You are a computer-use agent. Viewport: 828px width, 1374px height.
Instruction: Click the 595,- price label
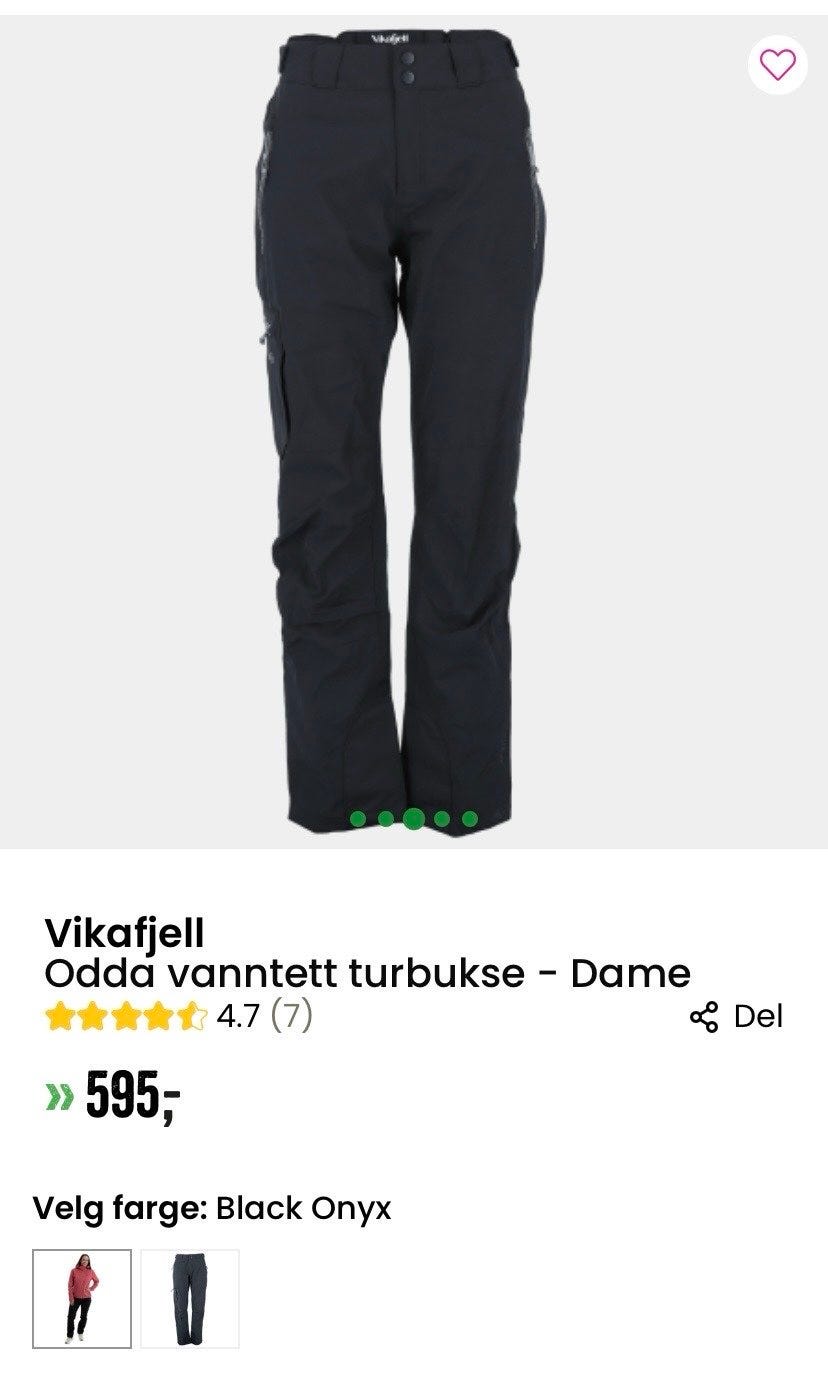(x=130, y=1095)
